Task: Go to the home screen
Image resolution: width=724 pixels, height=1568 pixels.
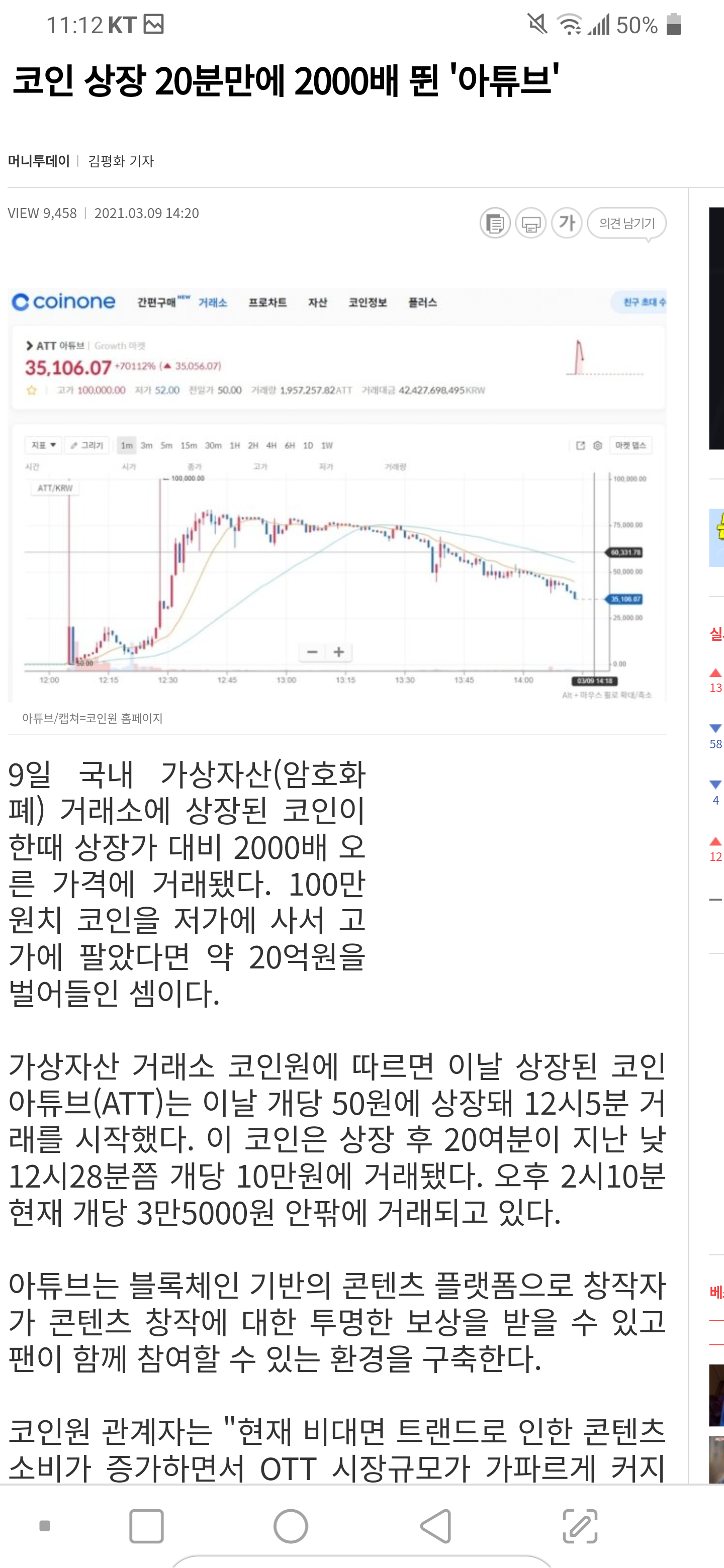Action: point(291,1525)
